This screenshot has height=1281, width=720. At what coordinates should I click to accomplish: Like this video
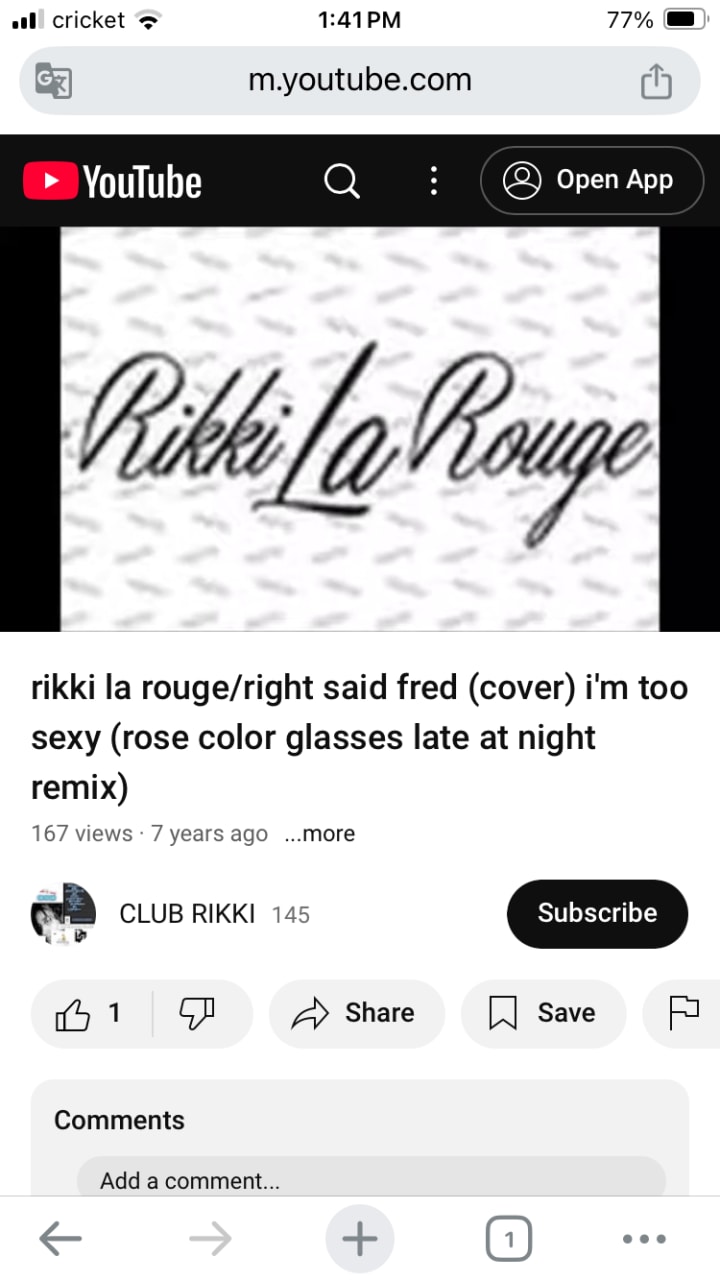(90, 1014)
